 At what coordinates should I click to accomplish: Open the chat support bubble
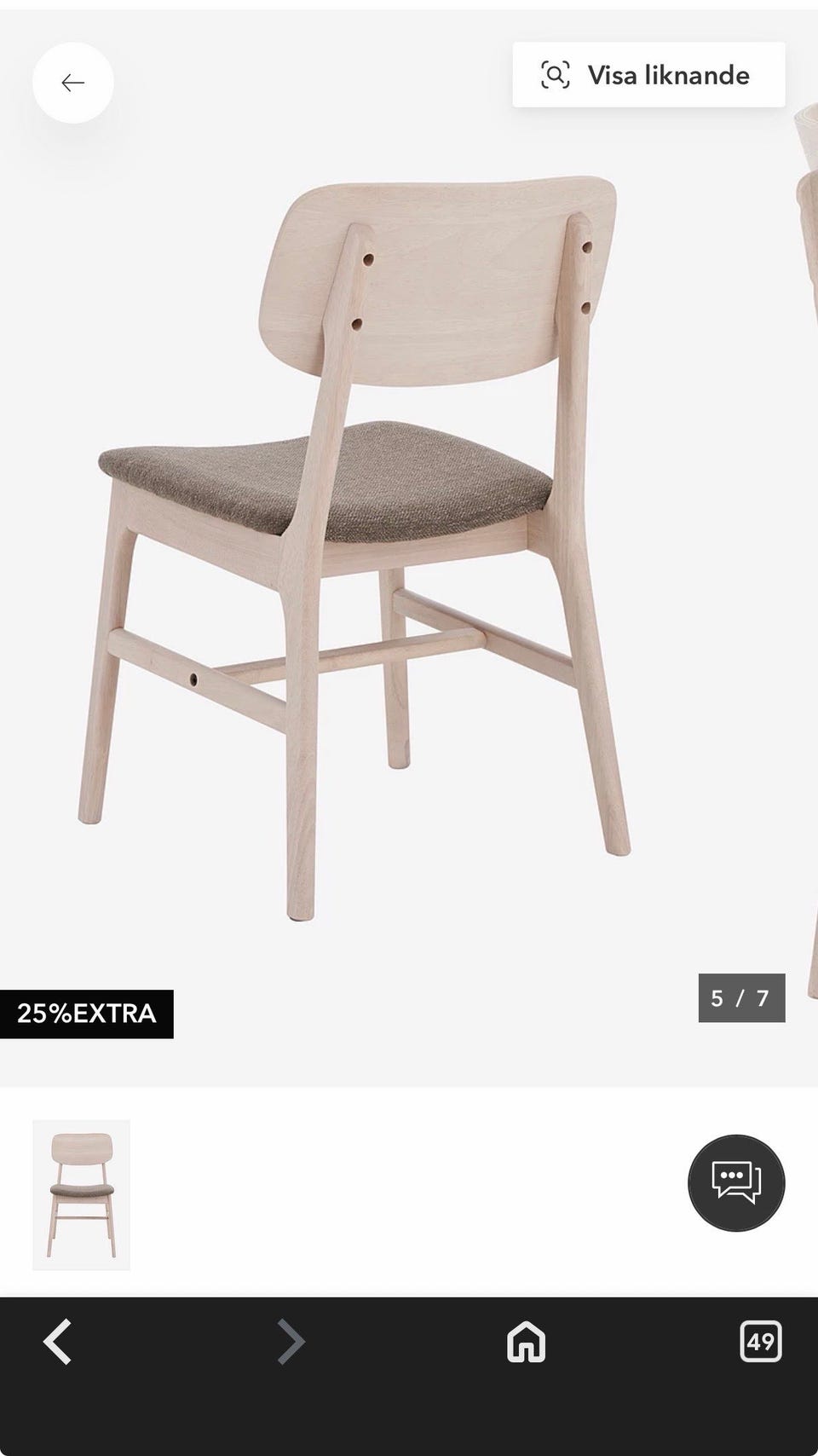pyautogui.click(x=736, y=1182)
